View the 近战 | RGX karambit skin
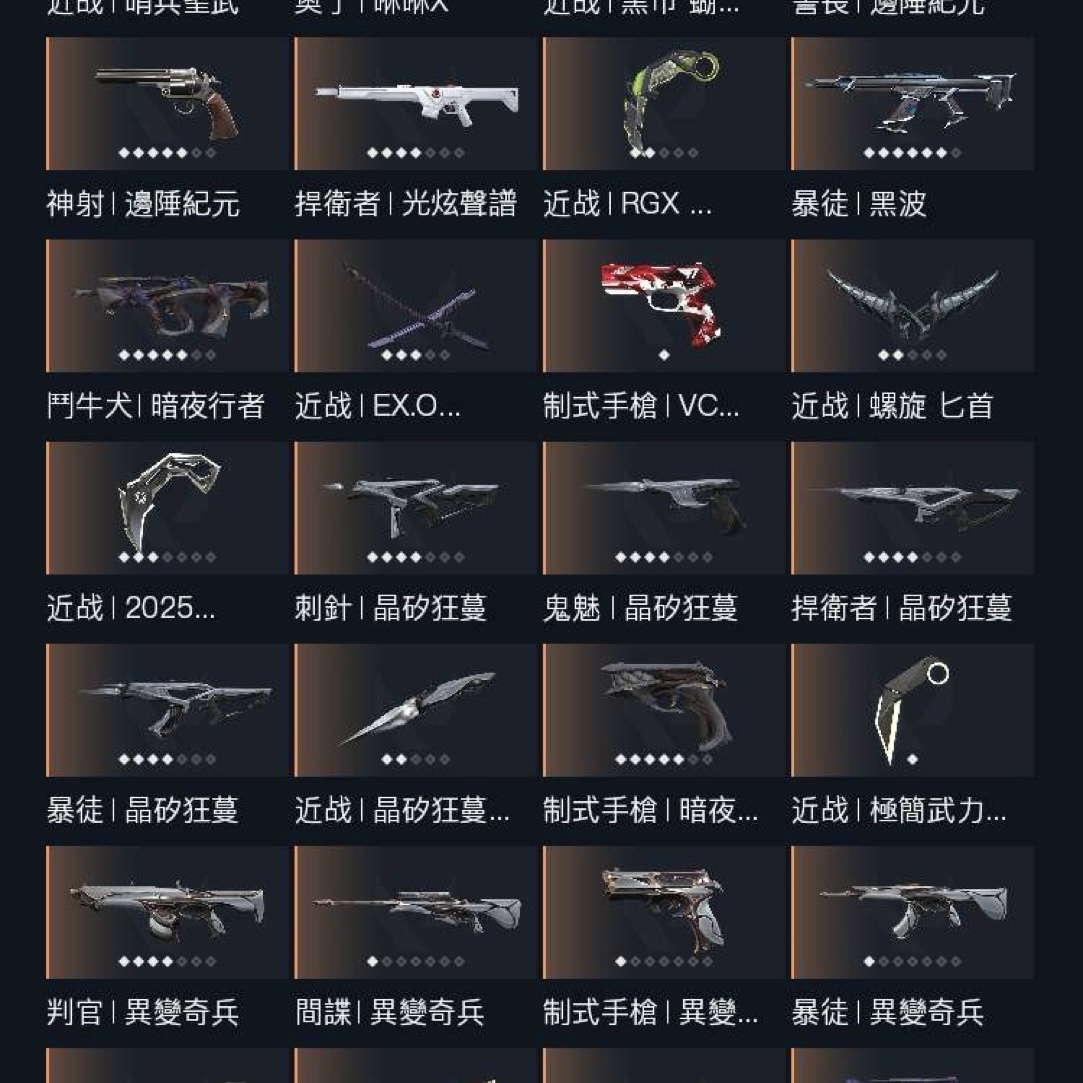This screenshot has width=1083, height=1083. click(664, 104)
